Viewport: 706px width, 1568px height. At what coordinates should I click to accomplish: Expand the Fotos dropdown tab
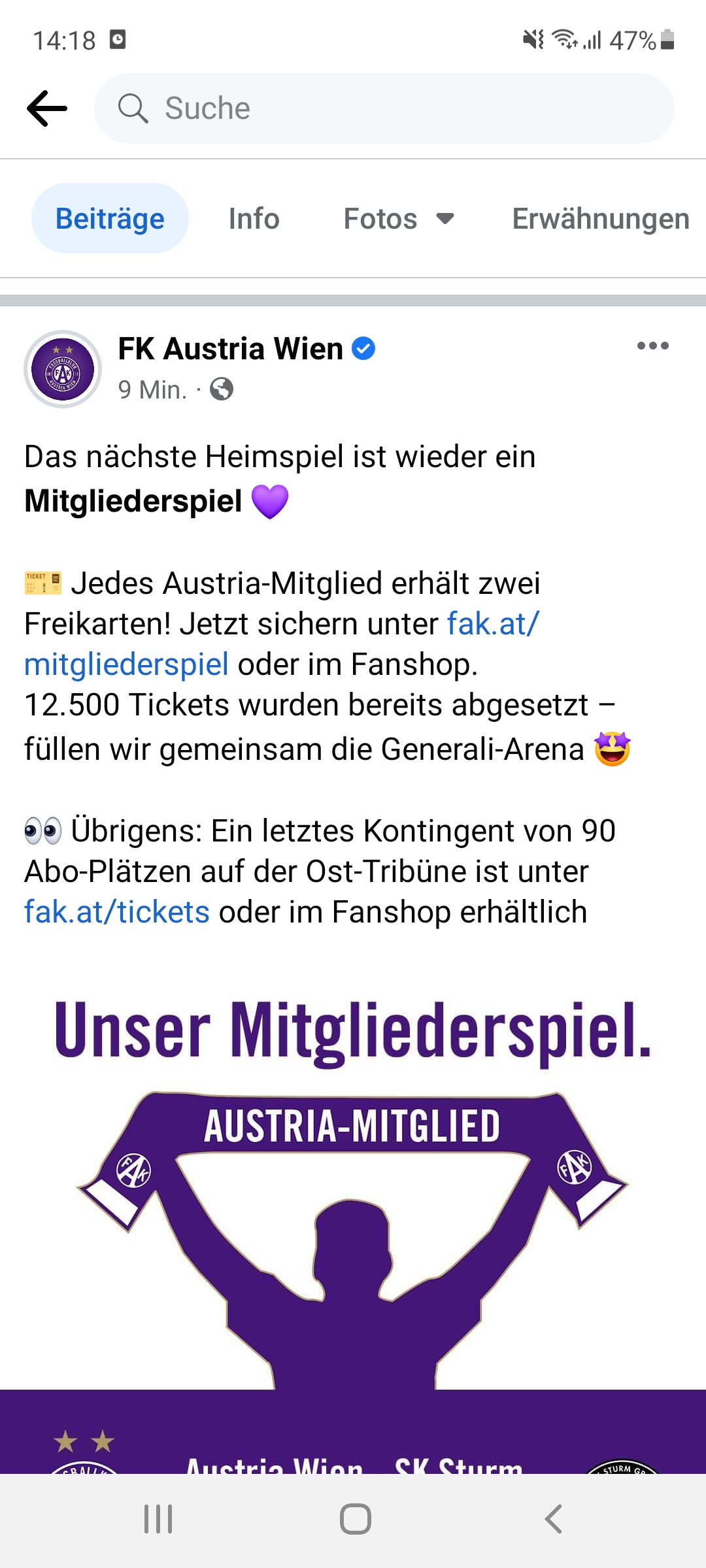click(x=399, y=218)
